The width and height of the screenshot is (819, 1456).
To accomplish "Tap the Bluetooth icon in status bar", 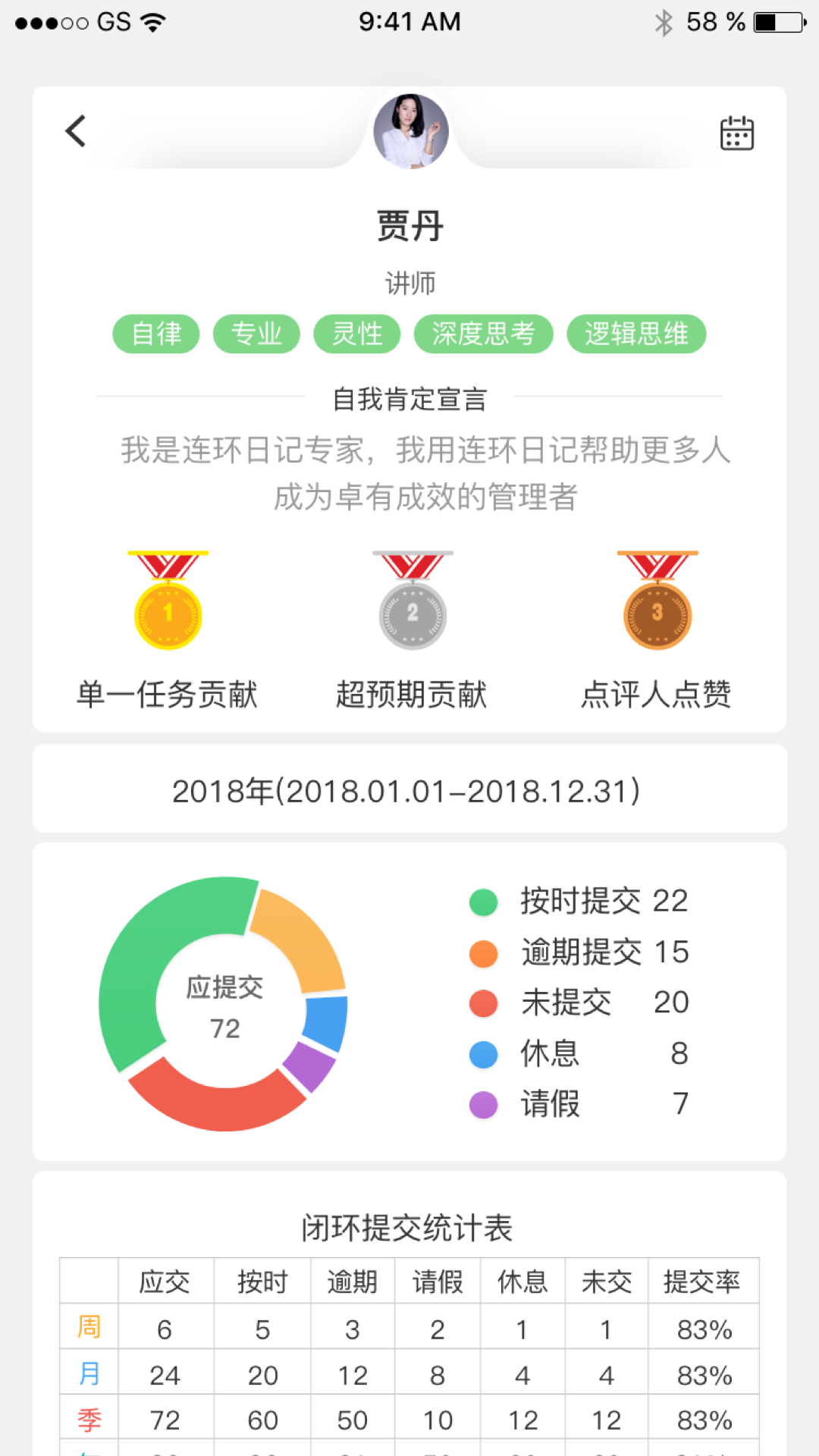I will pos(664,20).
